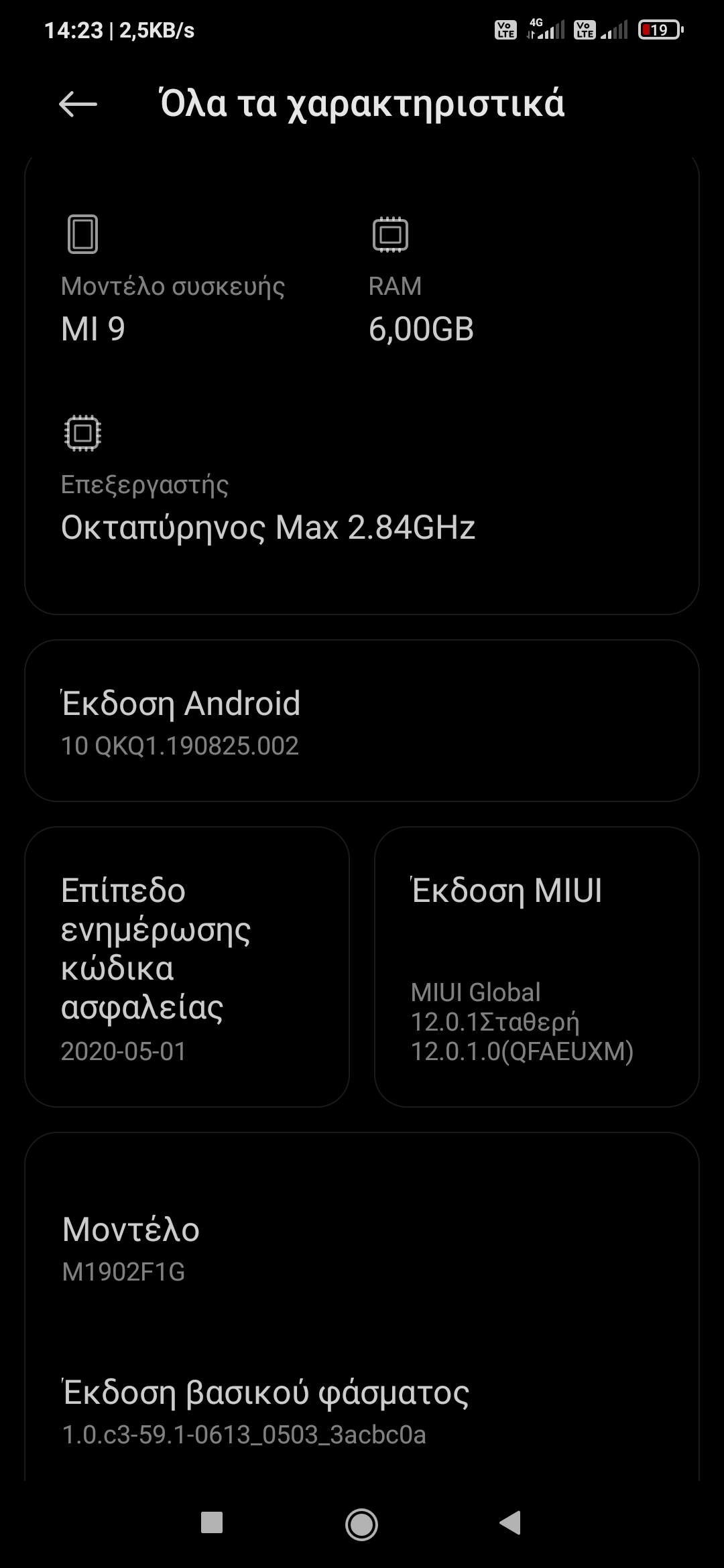724x1568 pixels.
Task: Tap the Έκδοση Android card
Action: pos(362,721)
